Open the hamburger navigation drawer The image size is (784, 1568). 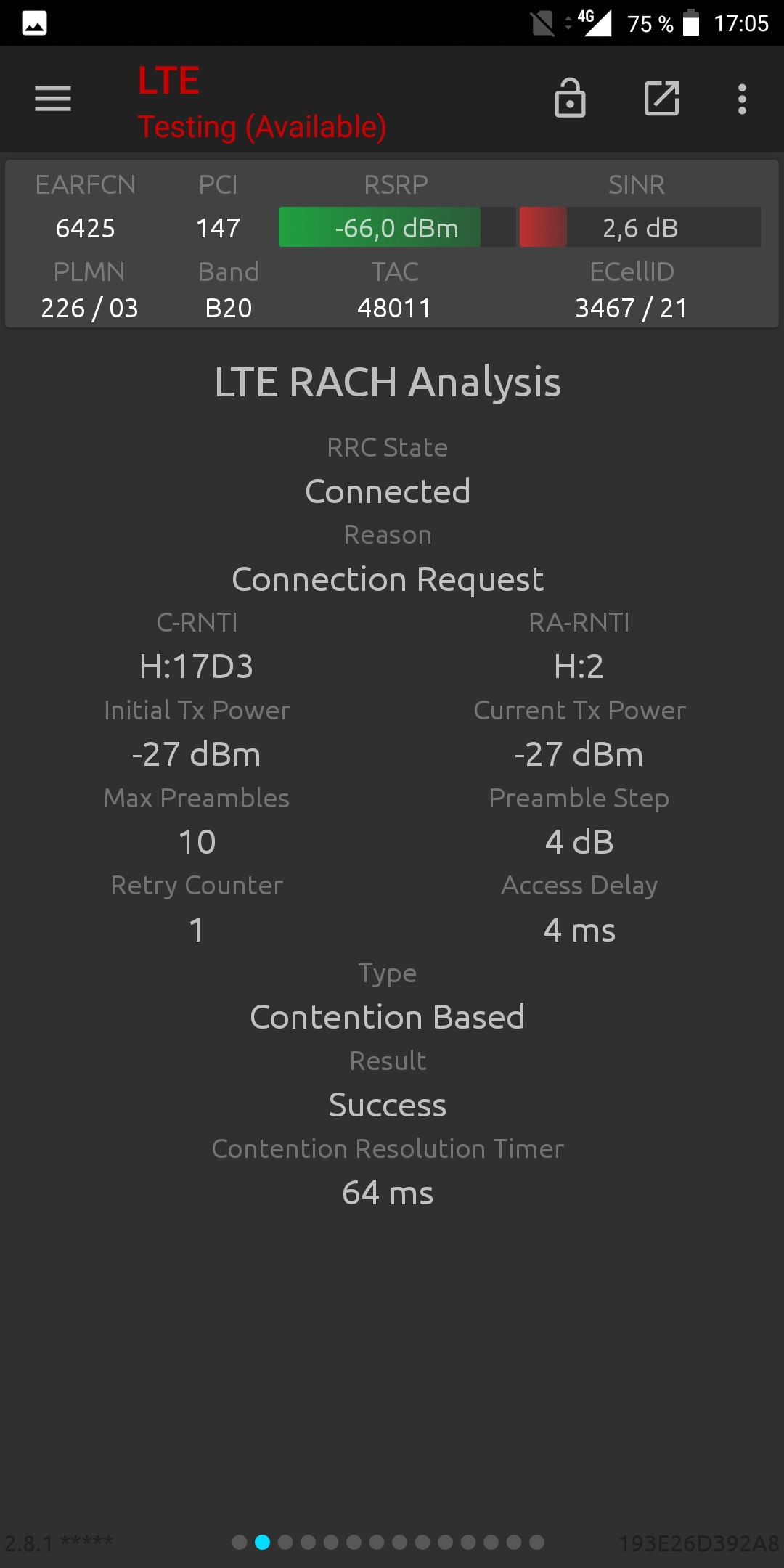point(53,99)
